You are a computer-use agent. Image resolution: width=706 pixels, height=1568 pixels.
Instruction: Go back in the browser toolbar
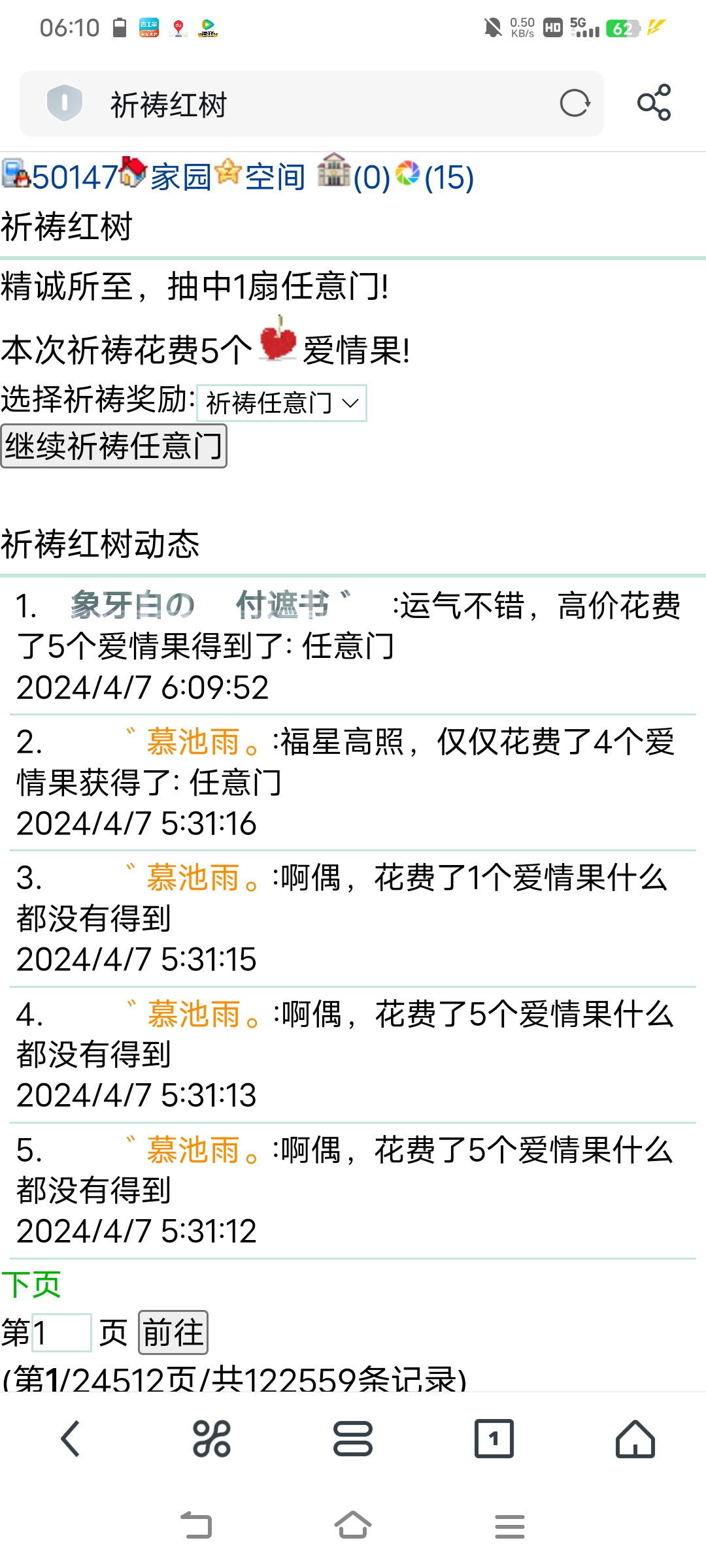tap(71, 1439)
